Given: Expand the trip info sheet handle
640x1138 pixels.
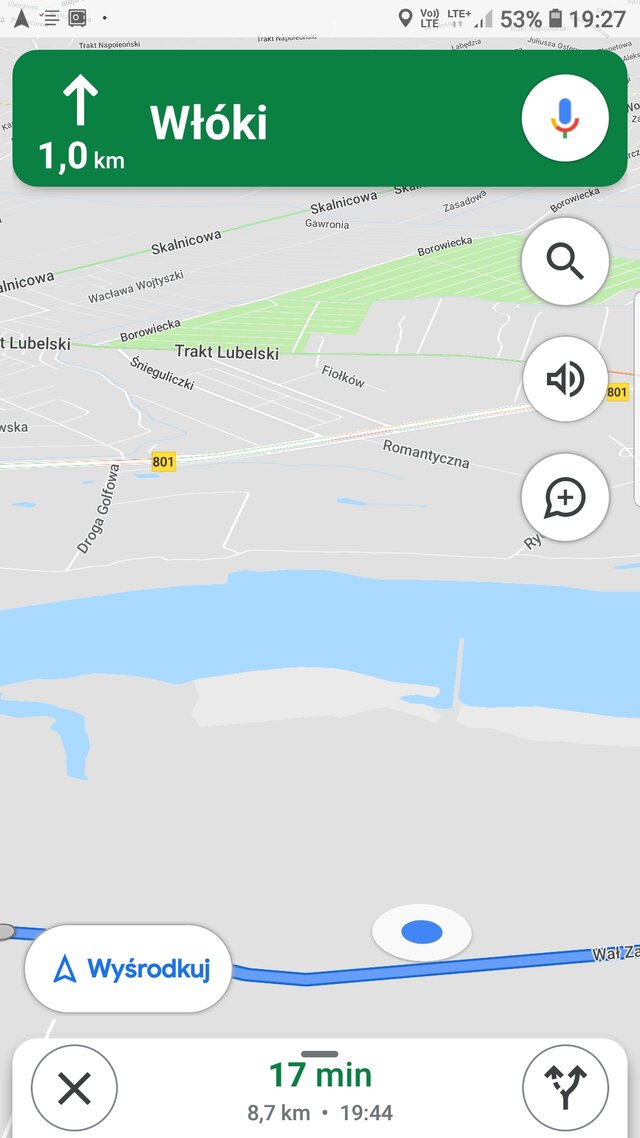Looking at the screenshot, I should click(319, 1053).
